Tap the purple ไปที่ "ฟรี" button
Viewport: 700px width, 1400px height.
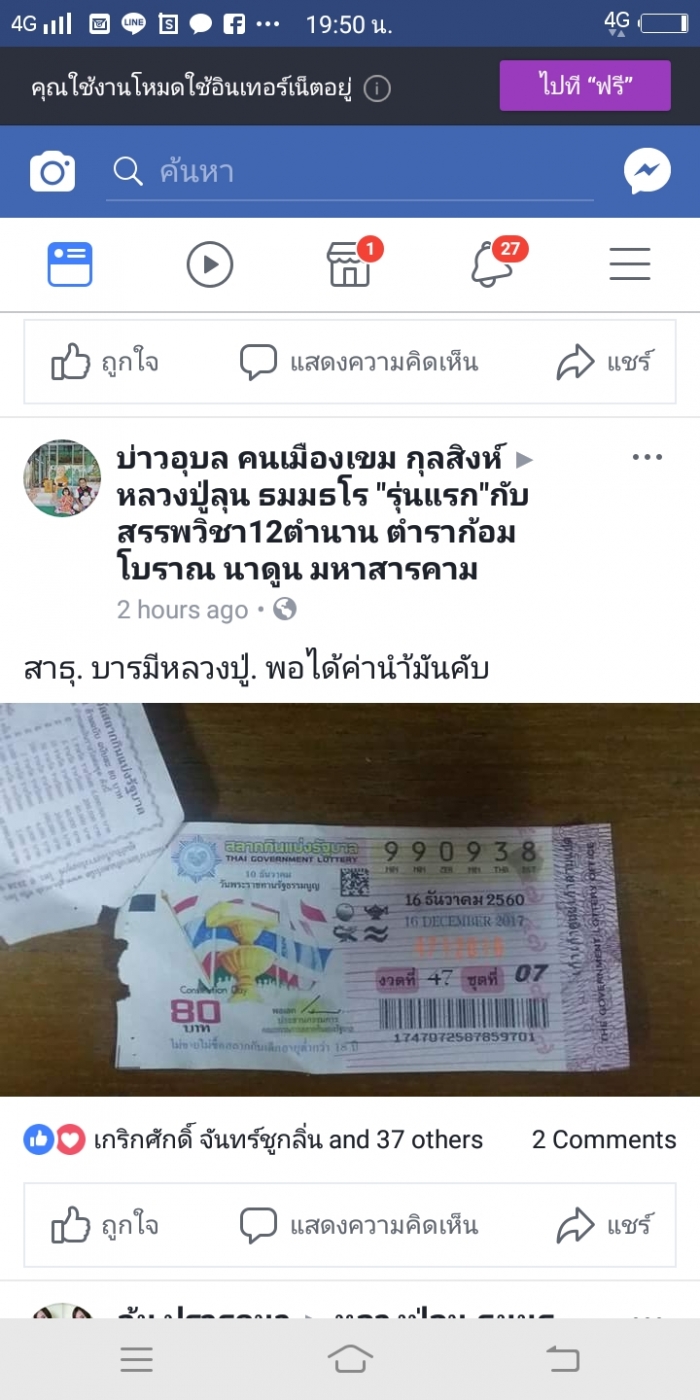point(585,86)
